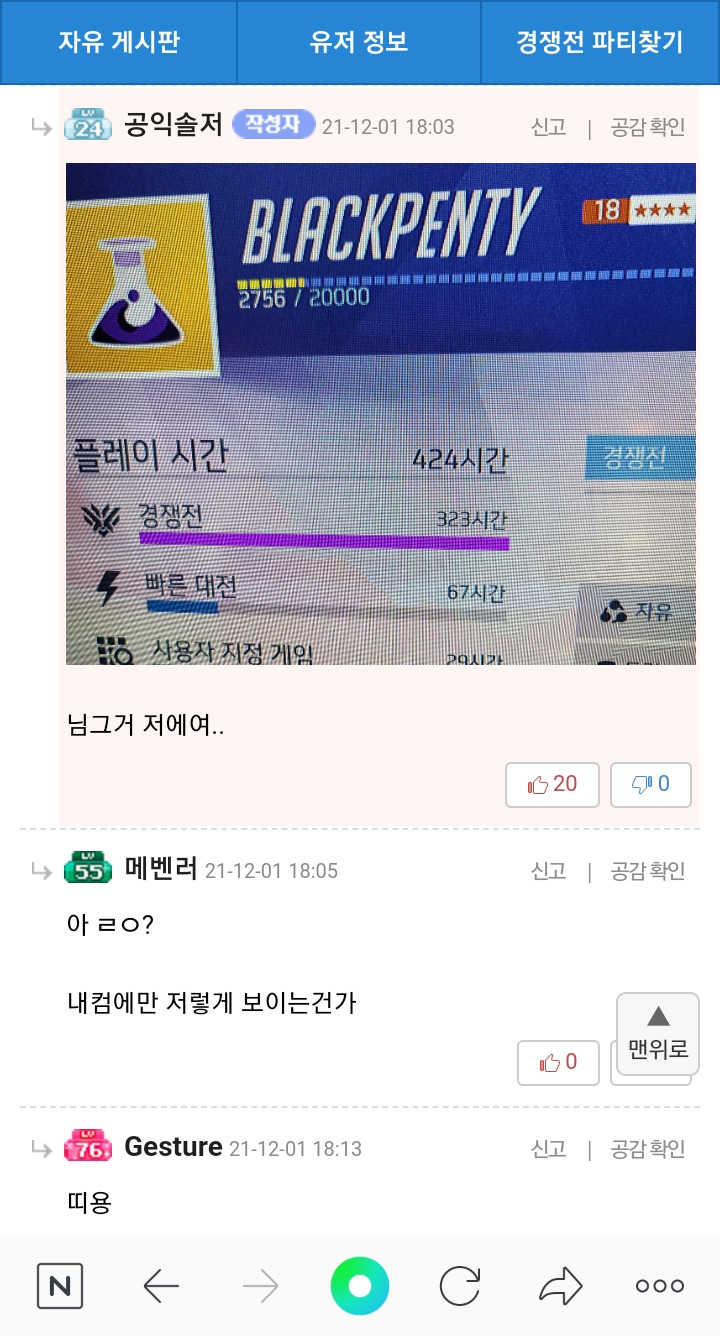This screenshot has width=720, height=1336.
Task: Check 공감 확인 on 공익솔저's comment
Action: pos(648,127)
